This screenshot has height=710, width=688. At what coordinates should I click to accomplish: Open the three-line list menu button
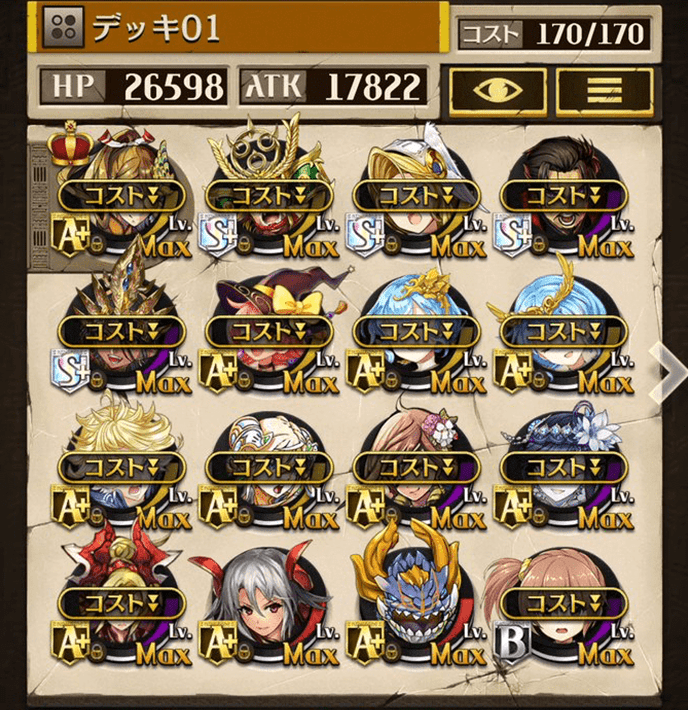coord(604,89)
